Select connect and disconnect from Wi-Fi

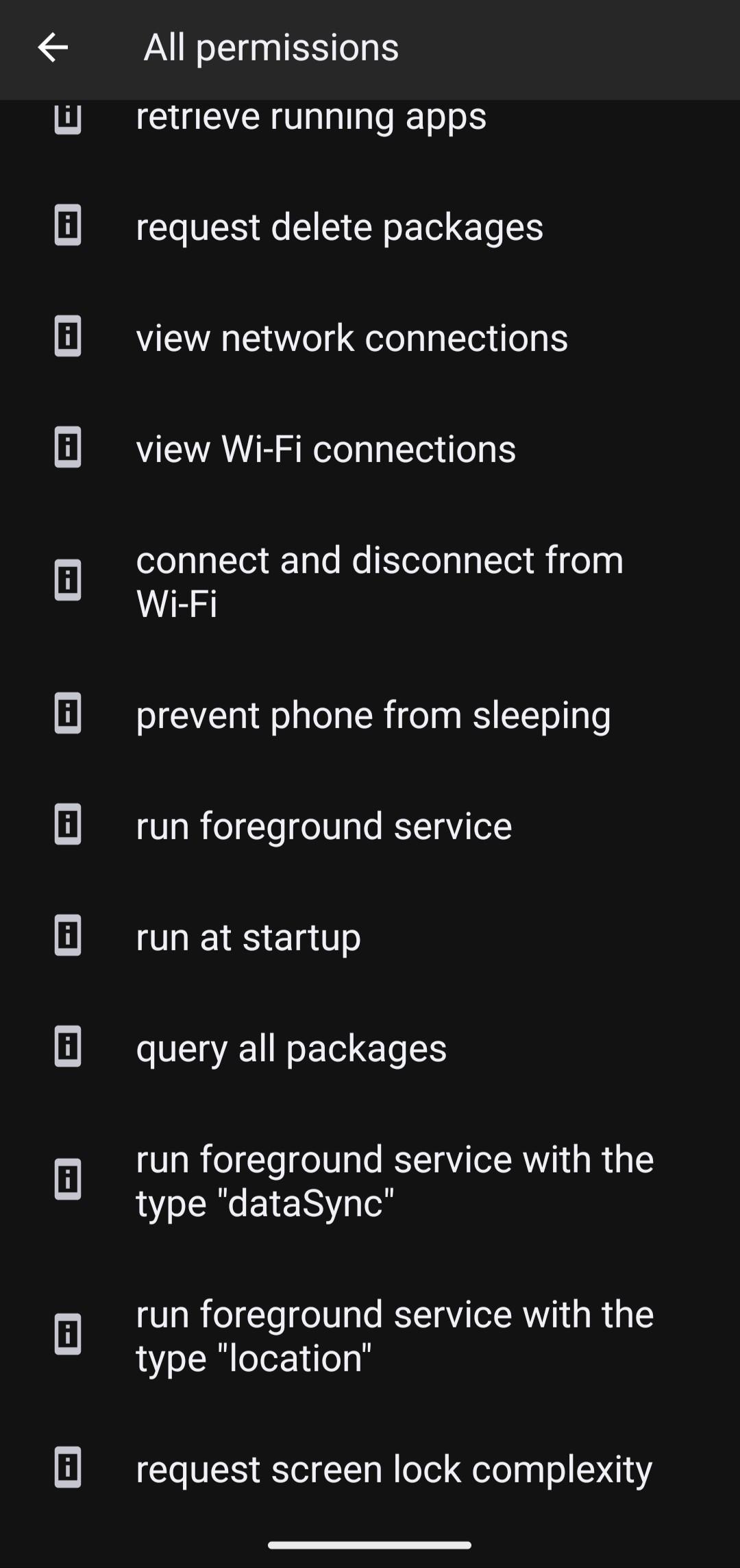point(370,581)
